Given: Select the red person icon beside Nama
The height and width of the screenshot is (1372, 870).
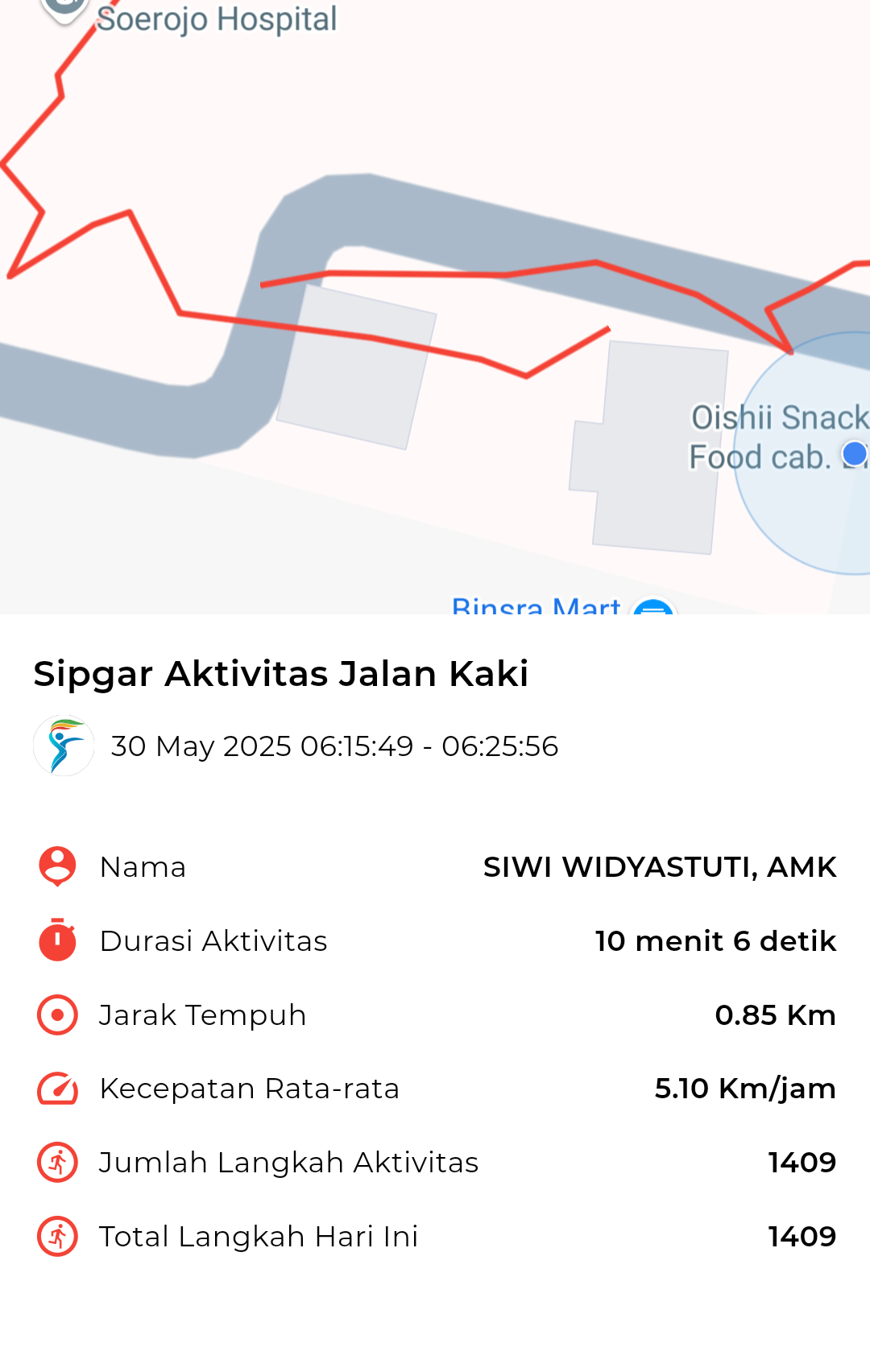Looking at the screenshot, I should 56,866.
